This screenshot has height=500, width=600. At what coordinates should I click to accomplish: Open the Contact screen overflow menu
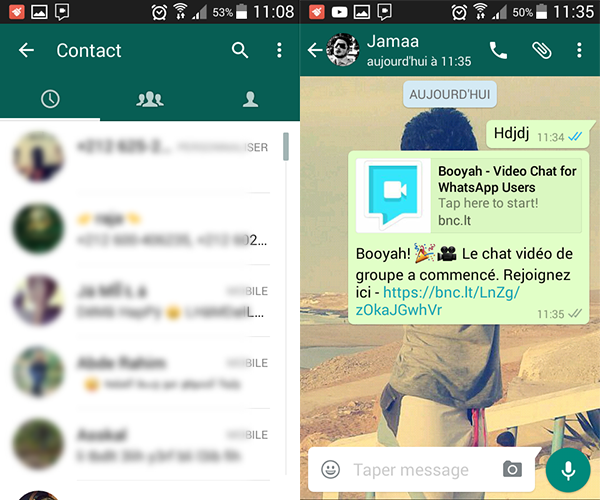[x=279, y=51]
